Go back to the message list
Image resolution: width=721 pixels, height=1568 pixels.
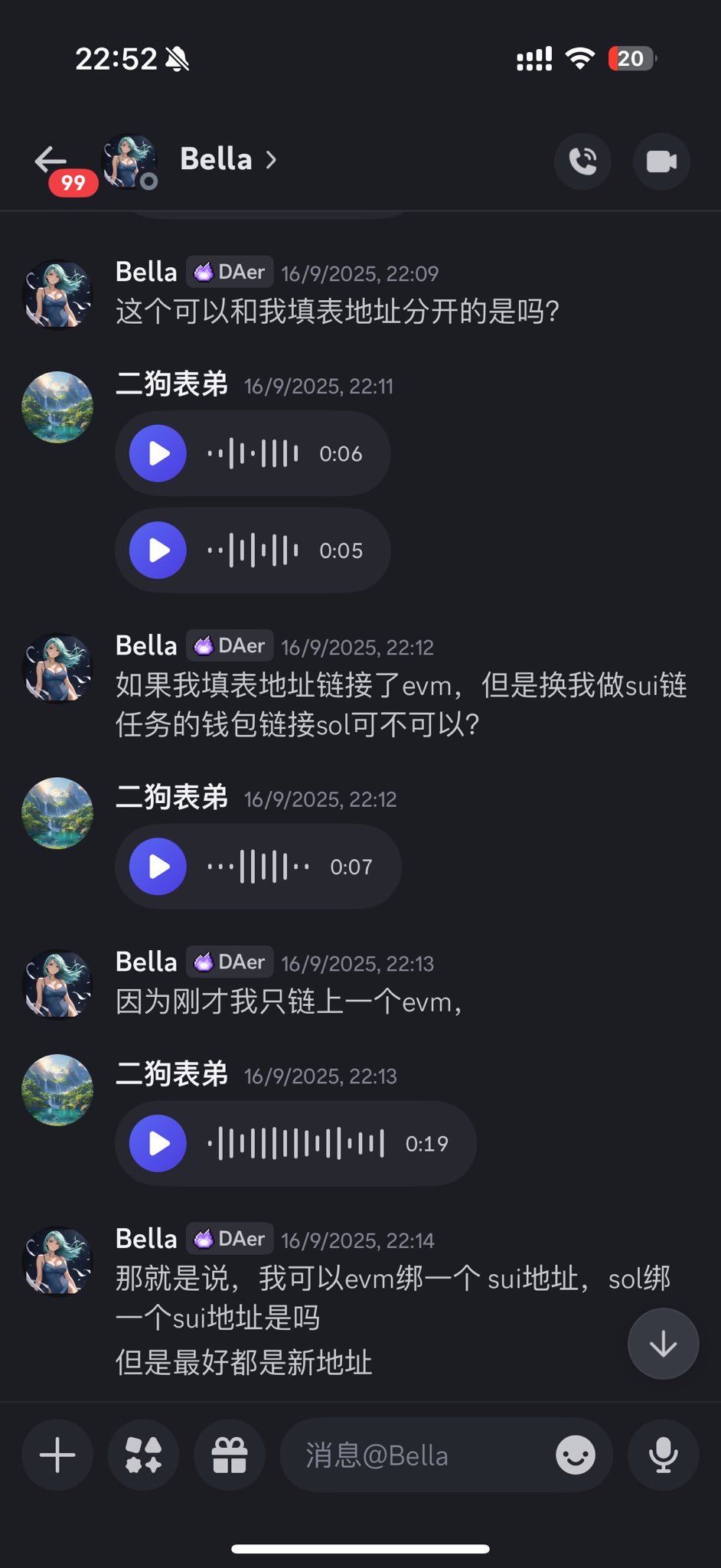(51, 160)
